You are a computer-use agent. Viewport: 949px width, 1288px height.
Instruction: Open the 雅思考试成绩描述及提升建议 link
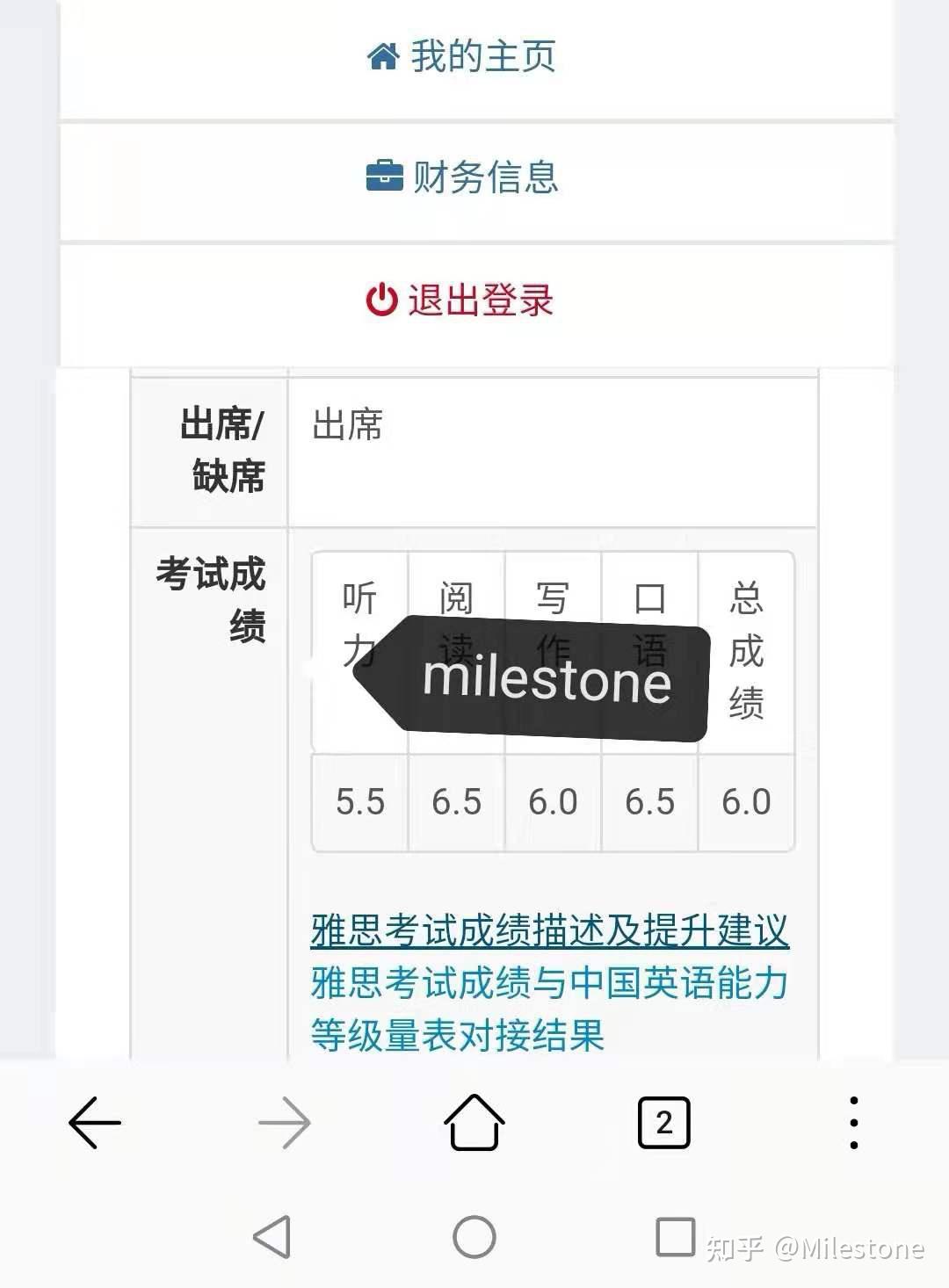(549, 929)
